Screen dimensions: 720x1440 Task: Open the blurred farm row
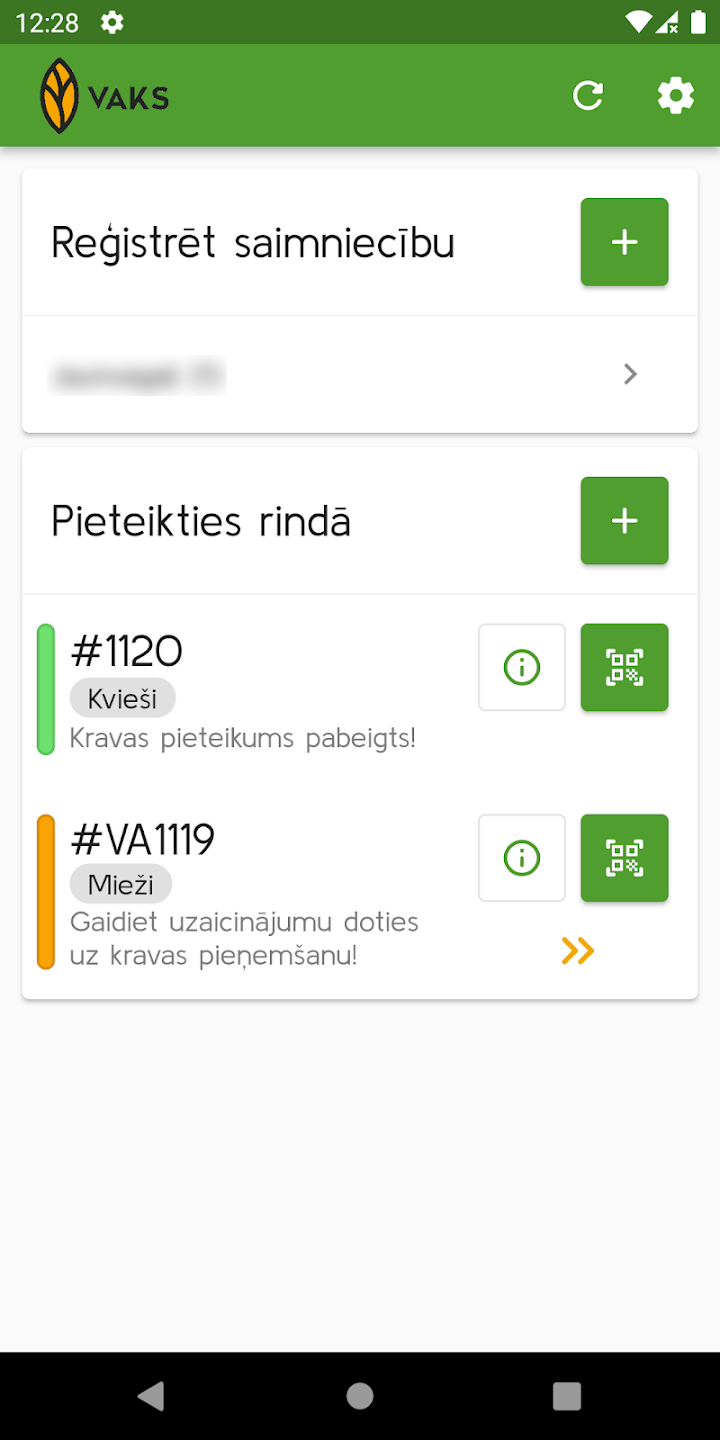(360, 375)
